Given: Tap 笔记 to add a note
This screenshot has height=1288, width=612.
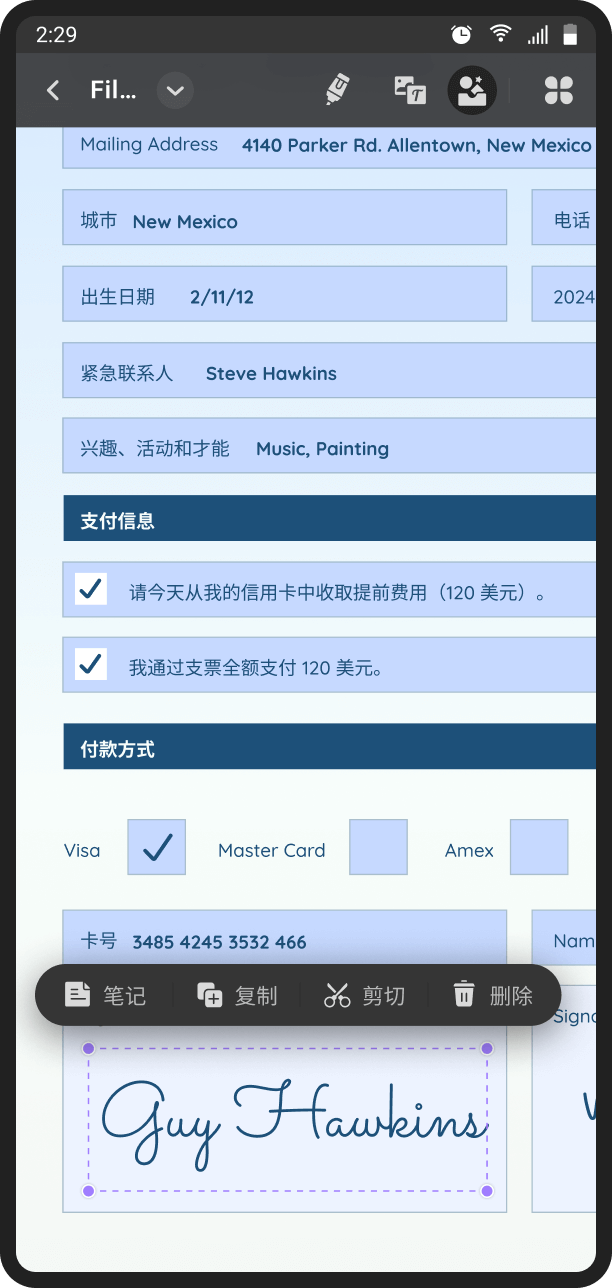Looking at the screenshot, I should pyautogui.click(x=106, y=995).
